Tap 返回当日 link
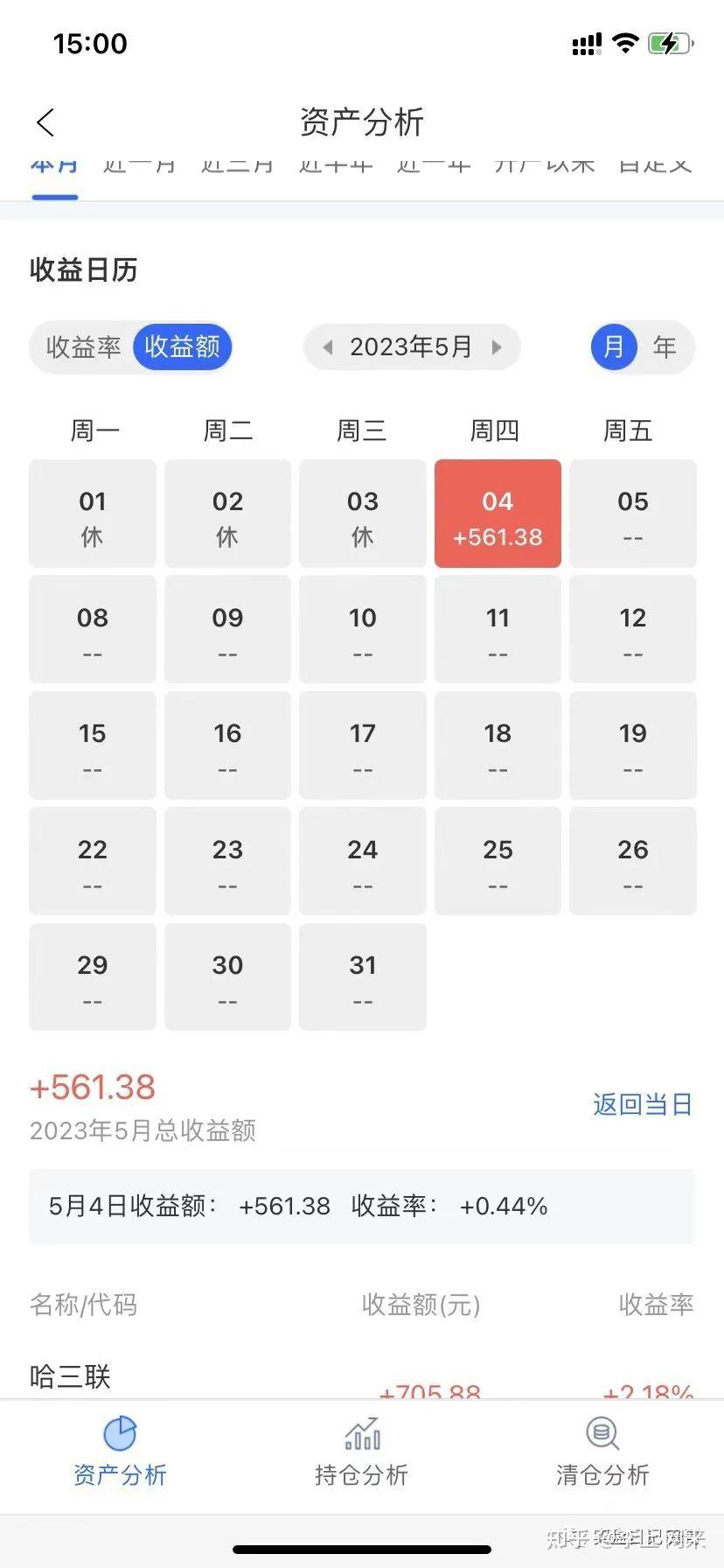724x1568 pixels. 643,1104
